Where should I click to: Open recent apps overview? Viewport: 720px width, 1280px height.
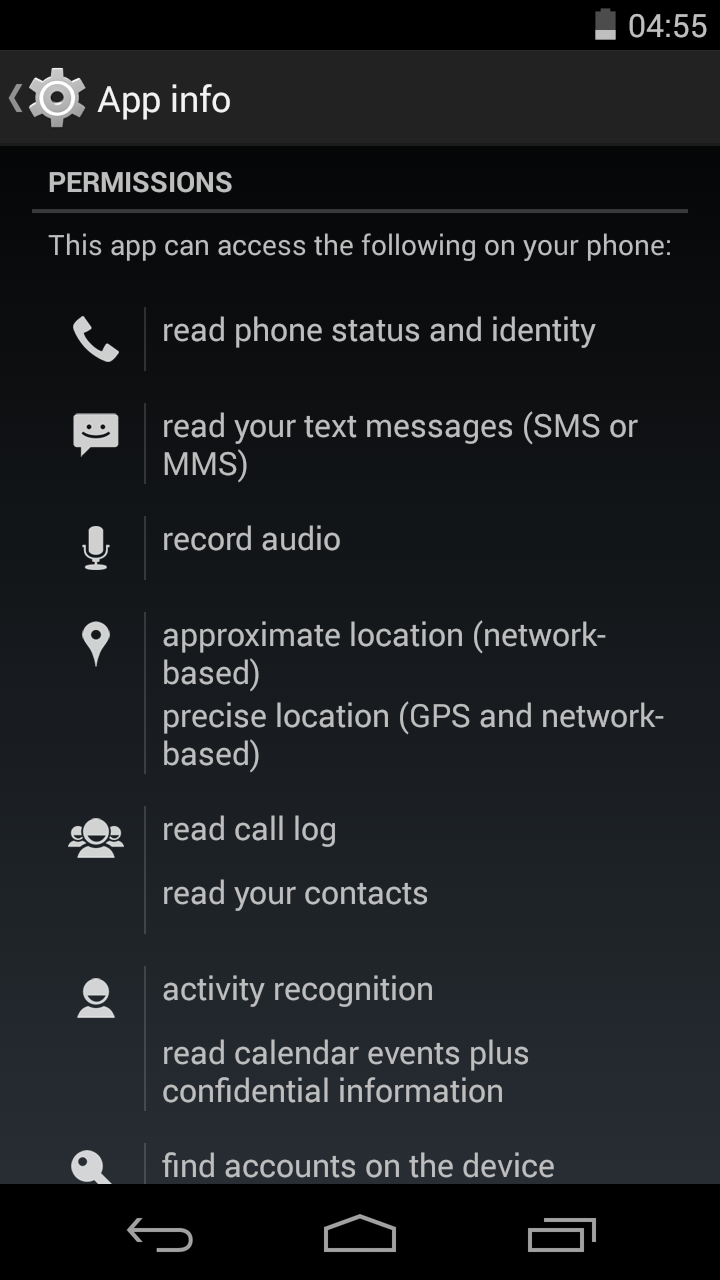coord(561,1234)
